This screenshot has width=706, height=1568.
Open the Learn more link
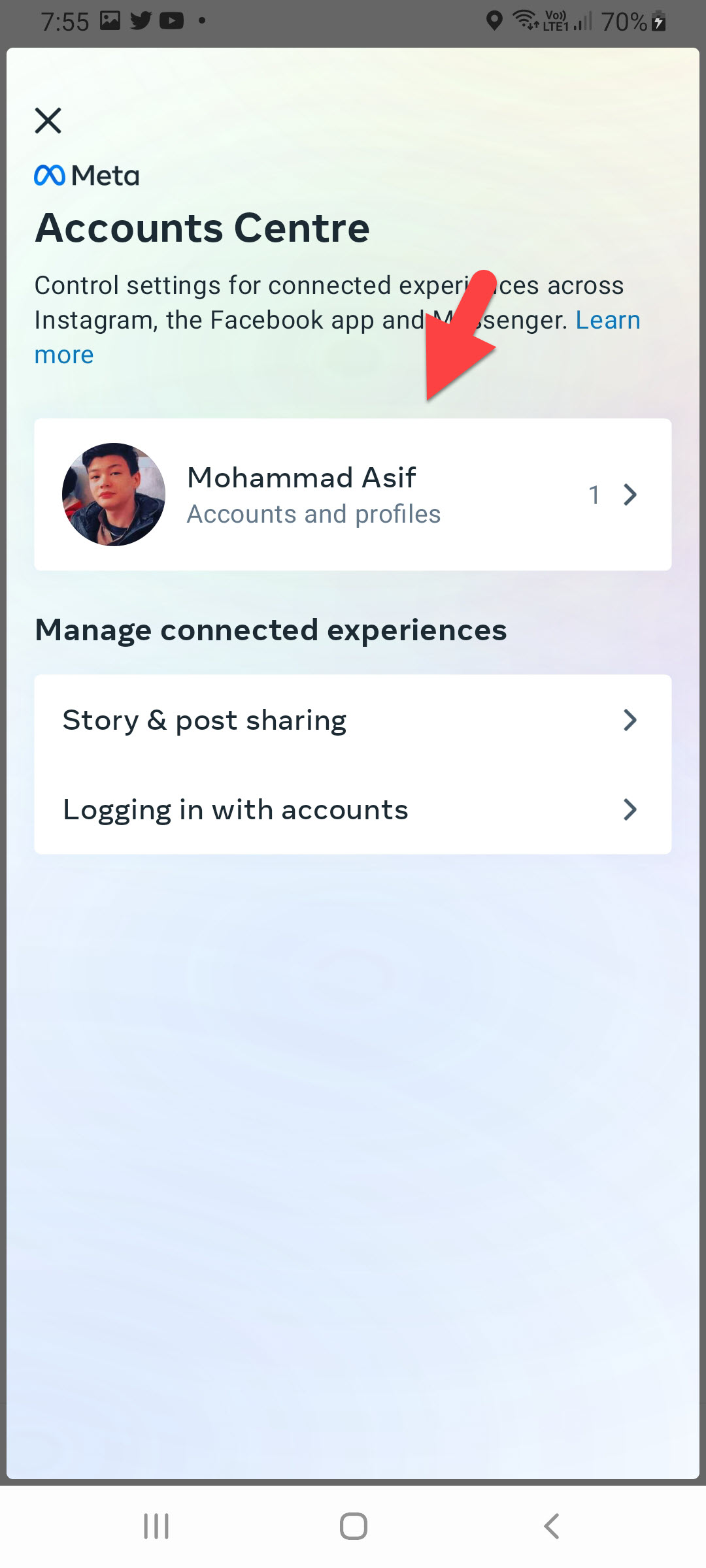pyautogui.click(x=607, y=321)
